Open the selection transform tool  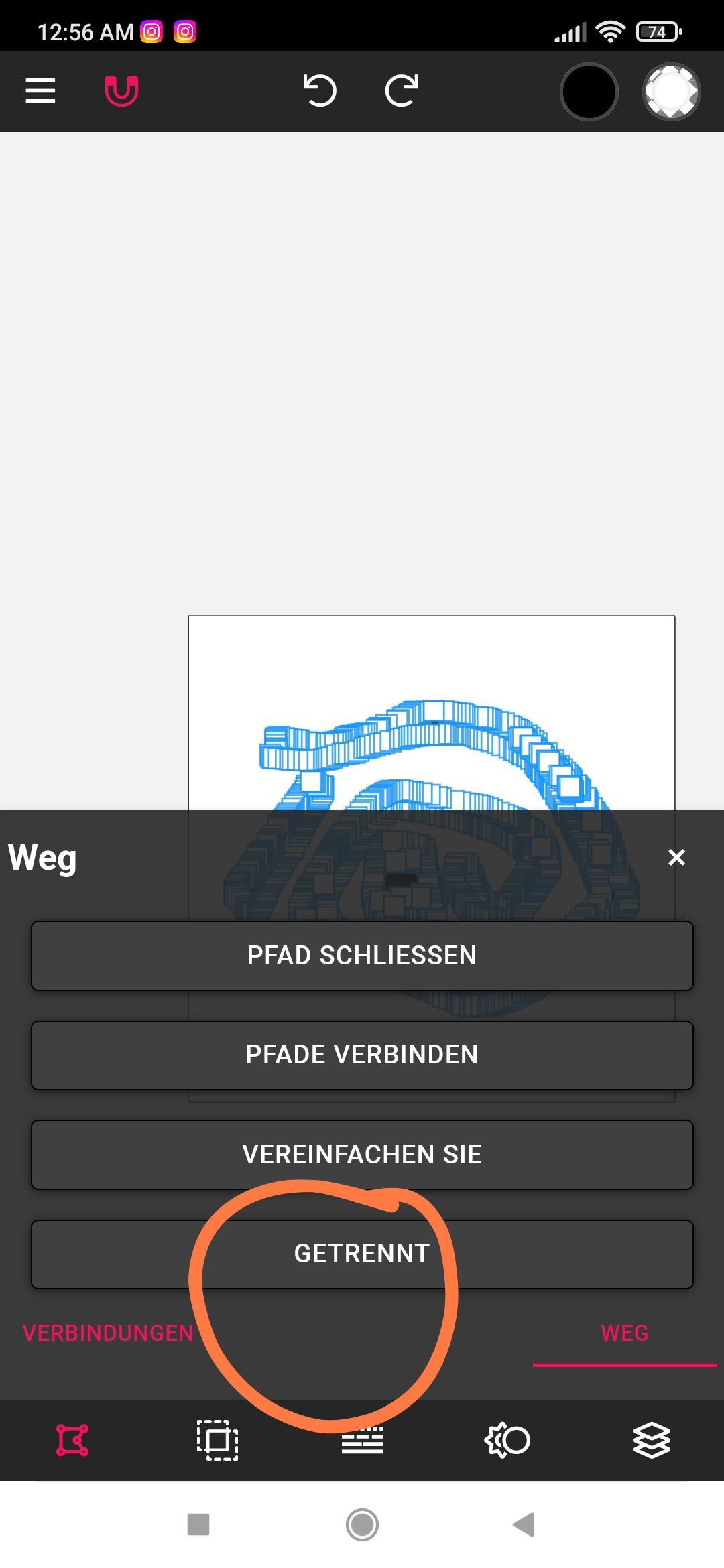coord(217,1440)
